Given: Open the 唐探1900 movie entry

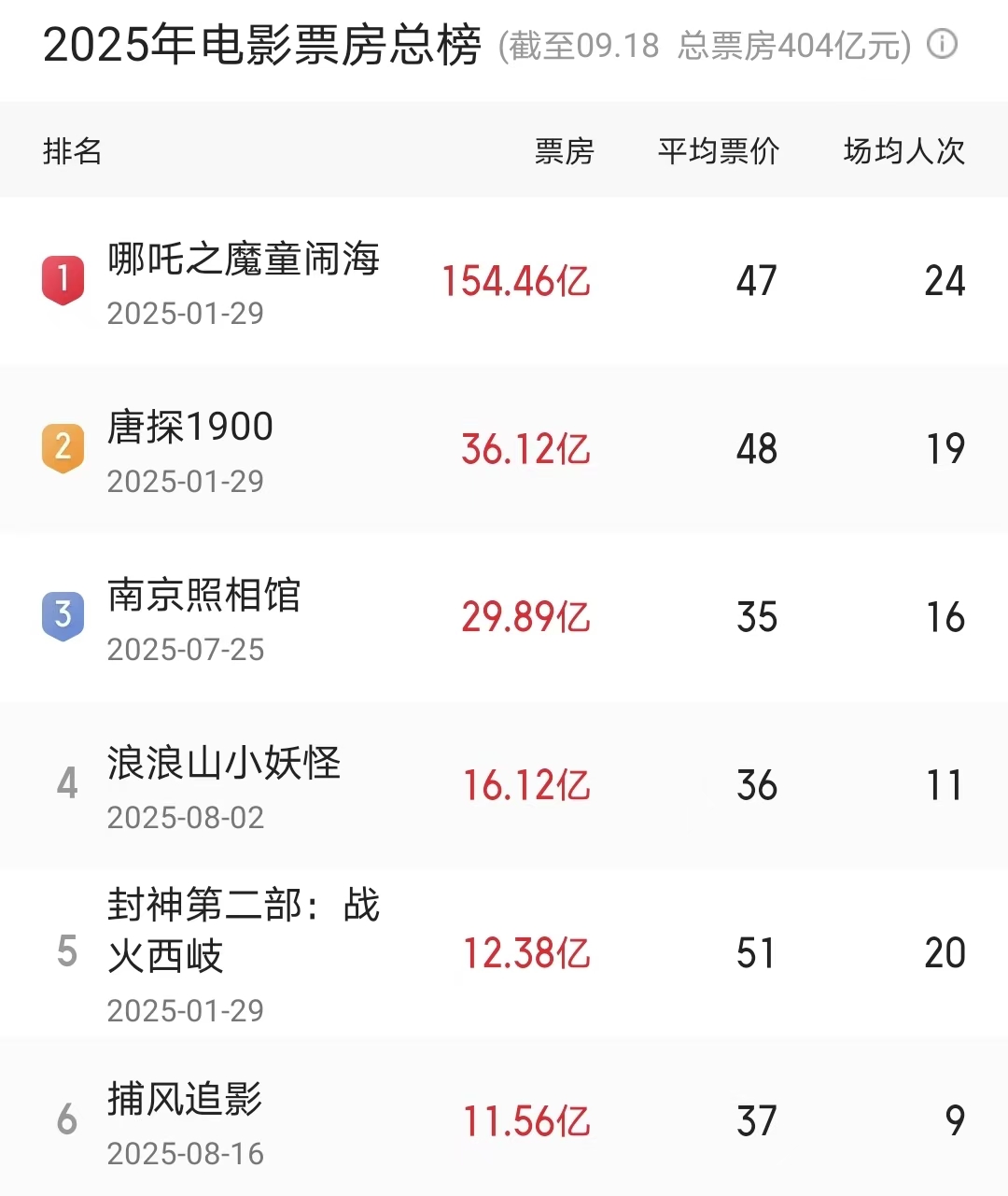Looking at the screenshot, I should click(189, 428).
